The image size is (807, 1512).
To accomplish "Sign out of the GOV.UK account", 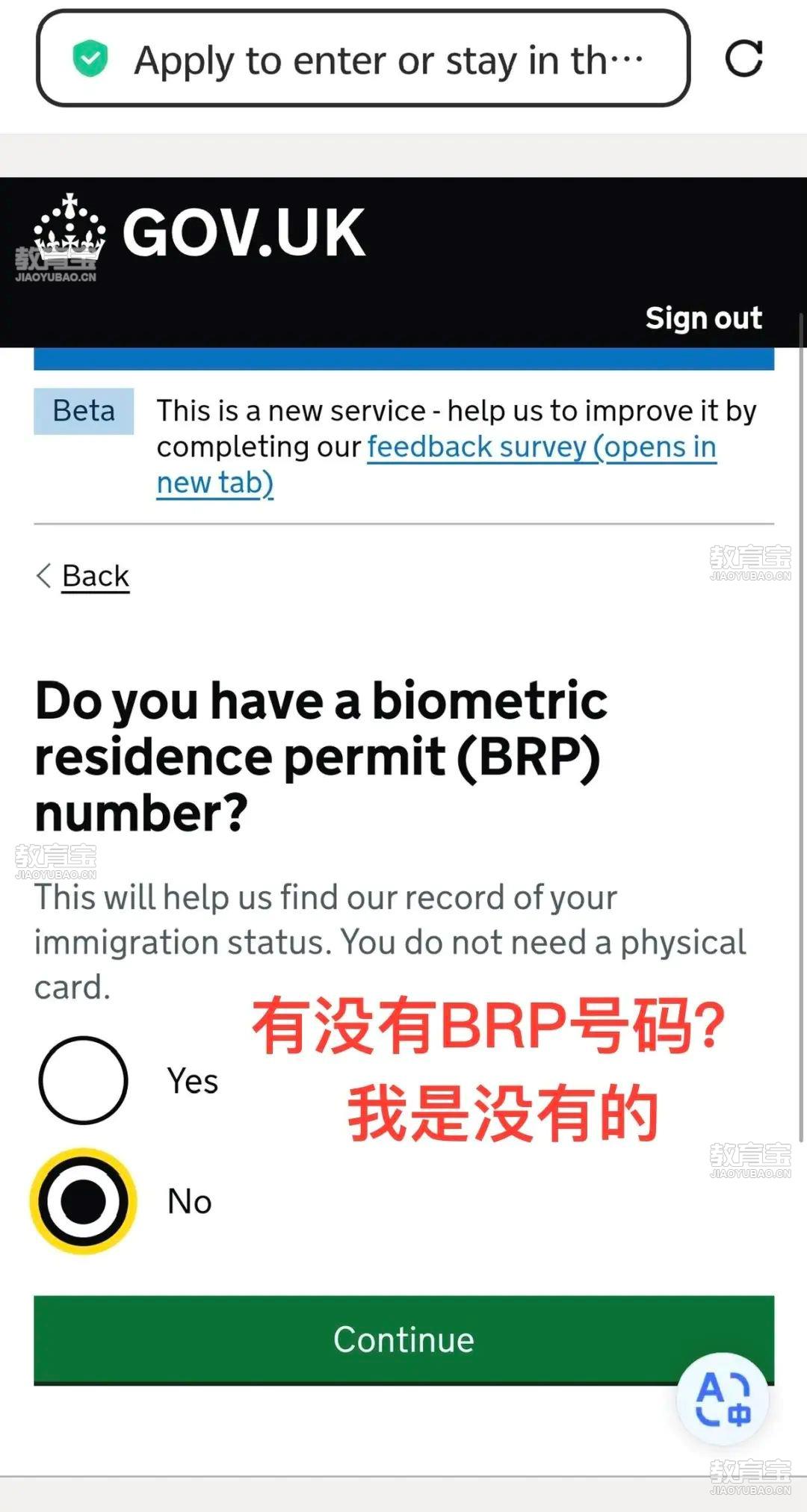I will pos(703,318).
